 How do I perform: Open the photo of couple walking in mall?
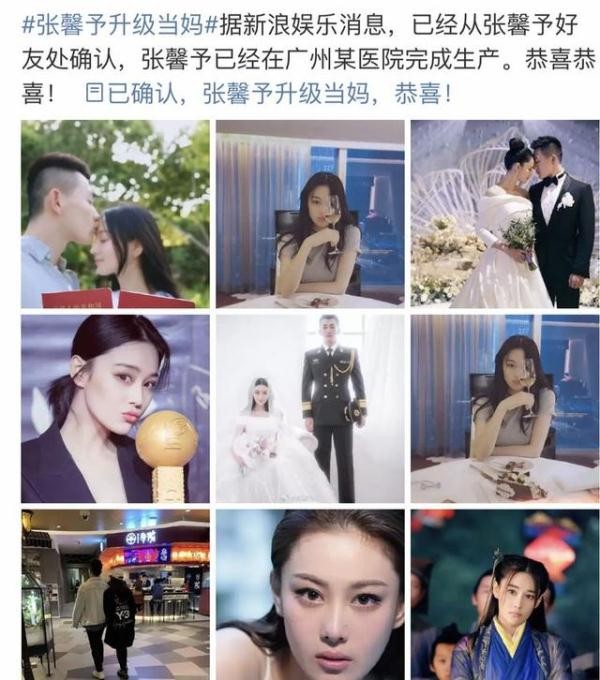115,595
